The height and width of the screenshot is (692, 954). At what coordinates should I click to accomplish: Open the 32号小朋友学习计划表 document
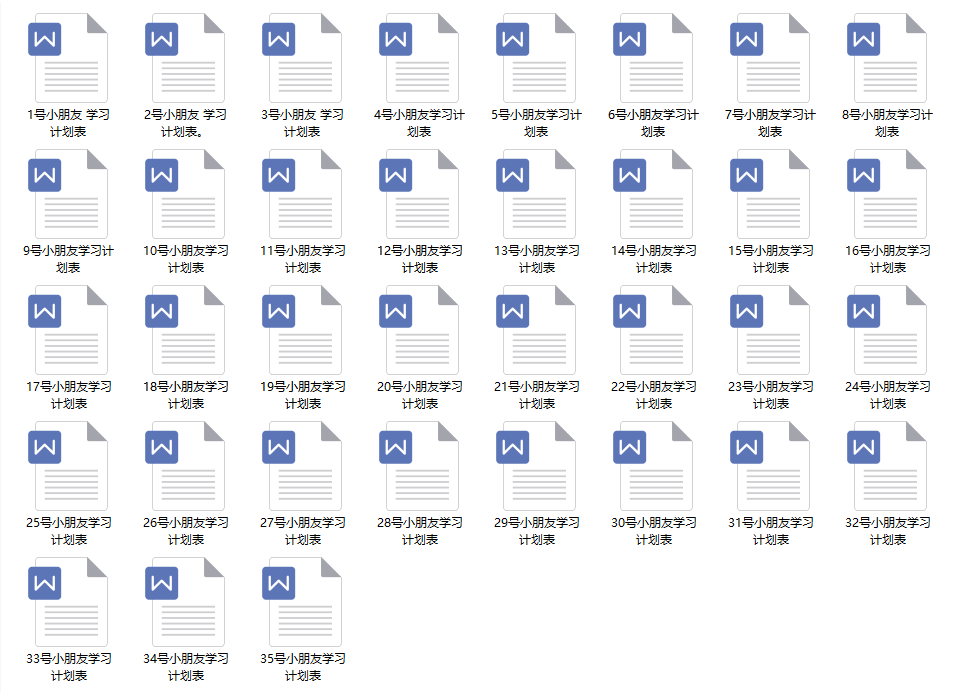[888, 466]
